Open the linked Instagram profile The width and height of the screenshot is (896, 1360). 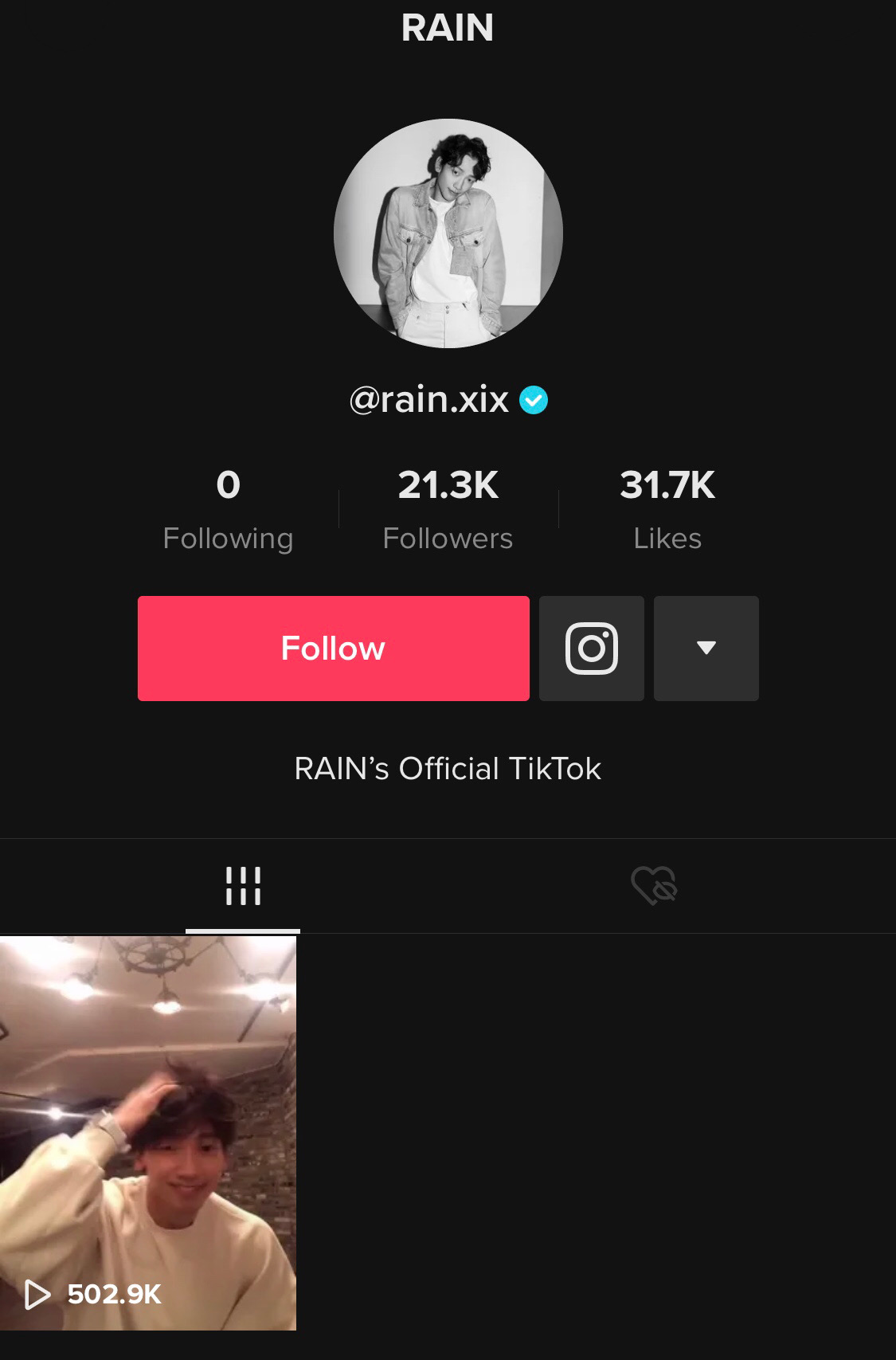coord(591,649)
